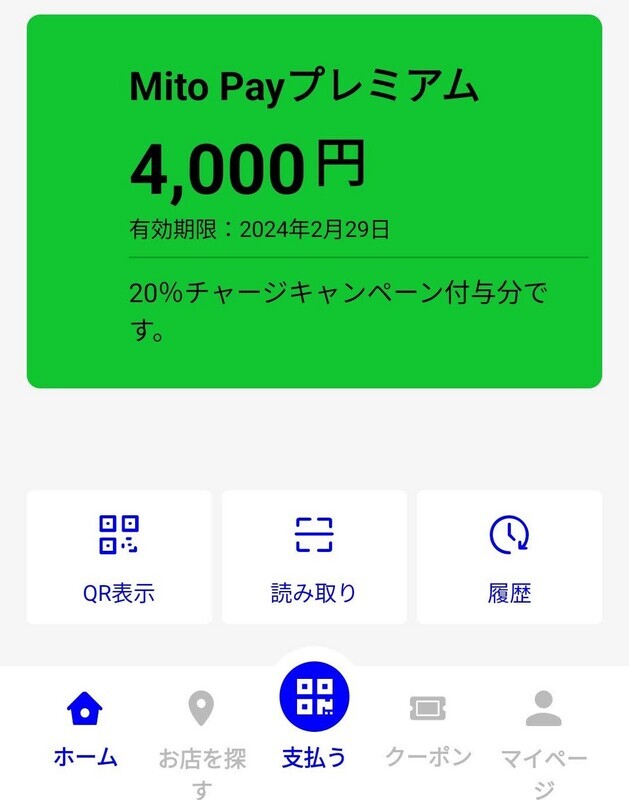Screen dimensions: 629x800
Task: Open the マイページ tab
Action: pyautogui.click(x=543, y=738)
